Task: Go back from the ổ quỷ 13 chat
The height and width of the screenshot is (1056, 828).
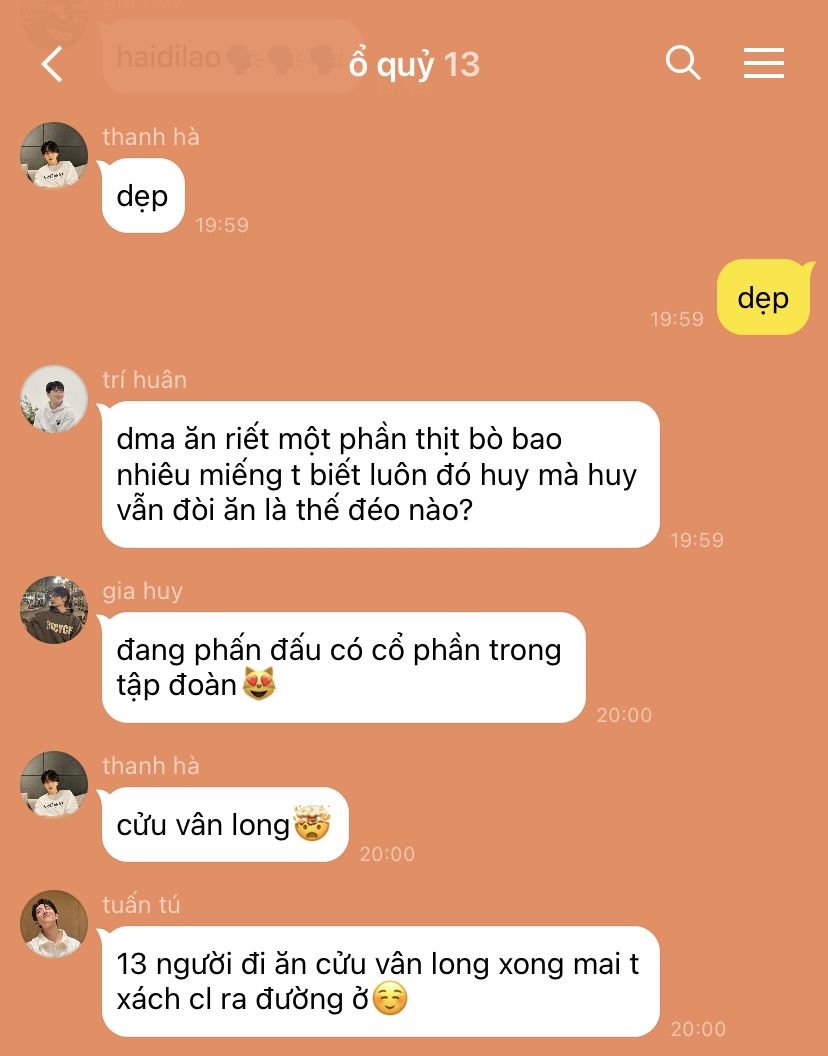Action: click(x=52, y=65)
